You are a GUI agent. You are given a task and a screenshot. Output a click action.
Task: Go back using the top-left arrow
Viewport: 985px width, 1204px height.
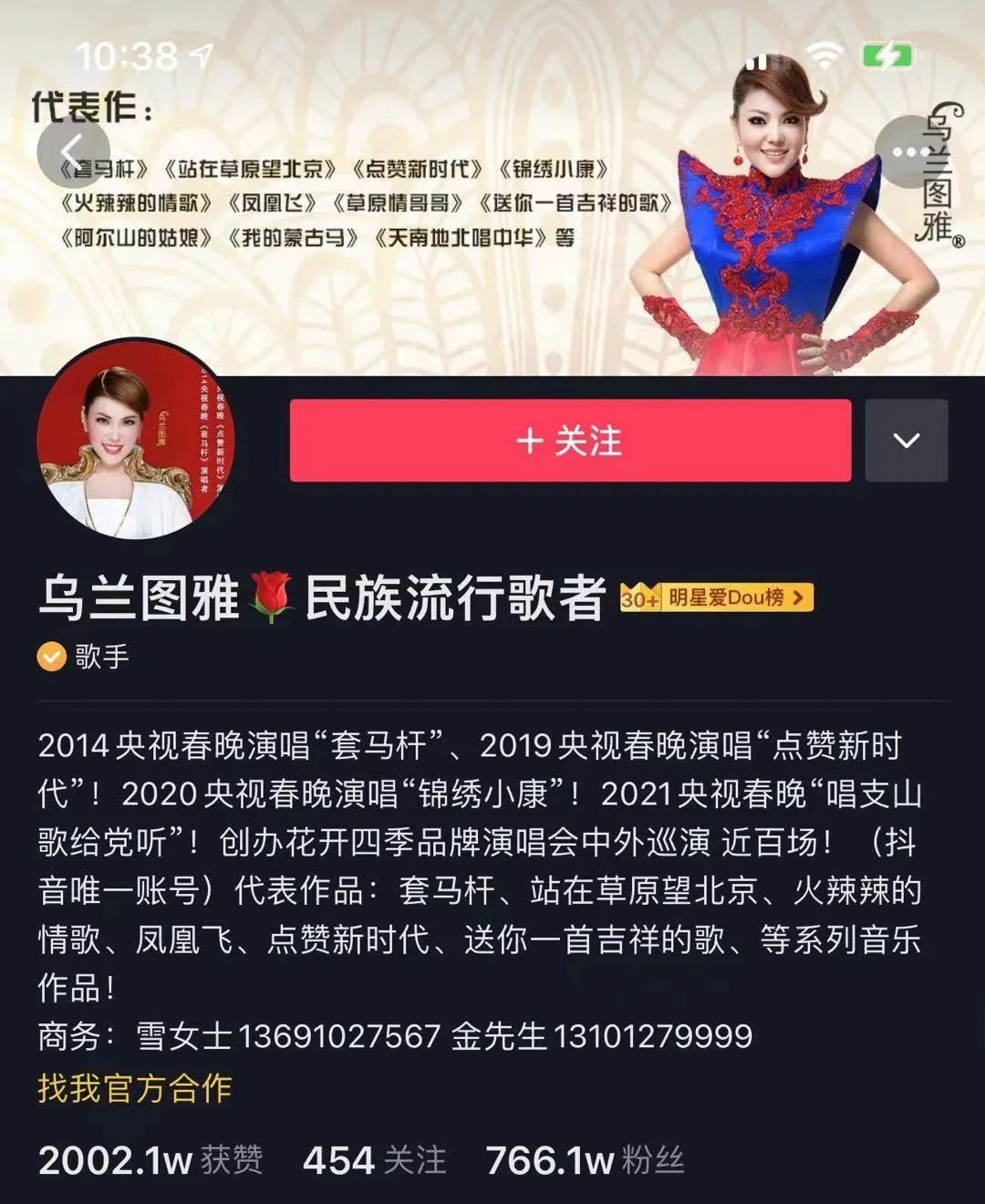point(73,151)
